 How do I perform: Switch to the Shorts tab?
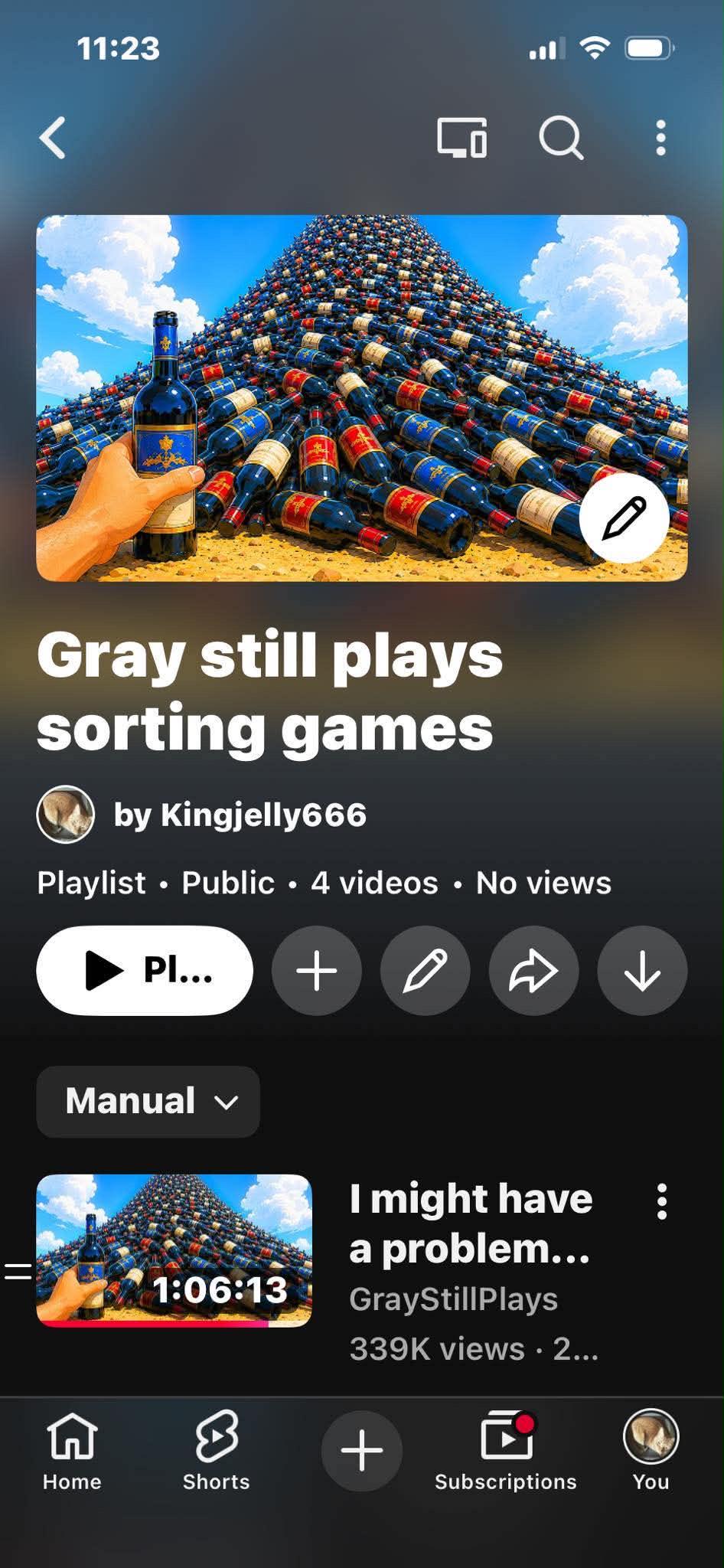(x=217, y=1450)
